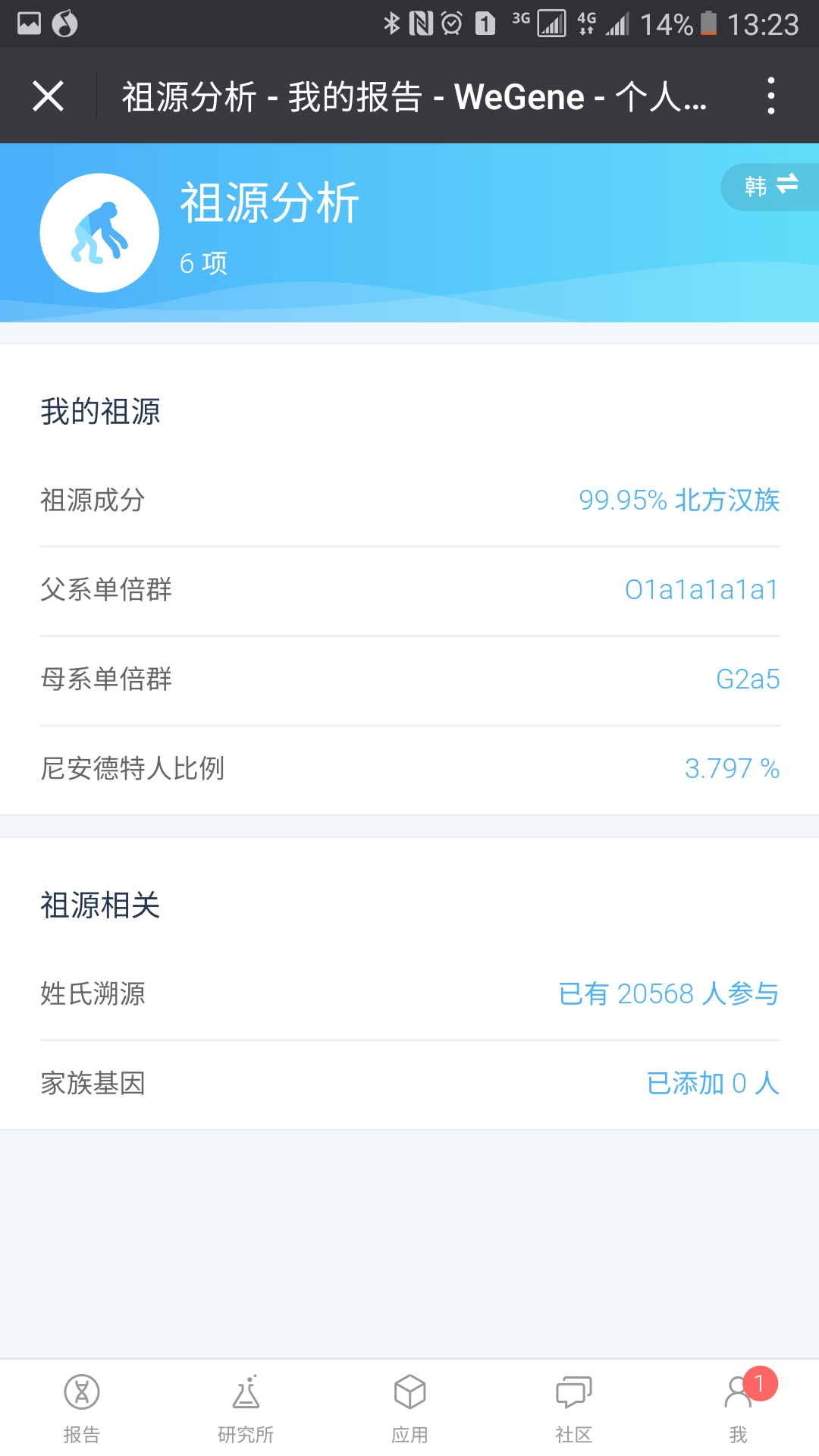View 母系单倍群 maternal haplogroup G2a5

tap(409, 679)
